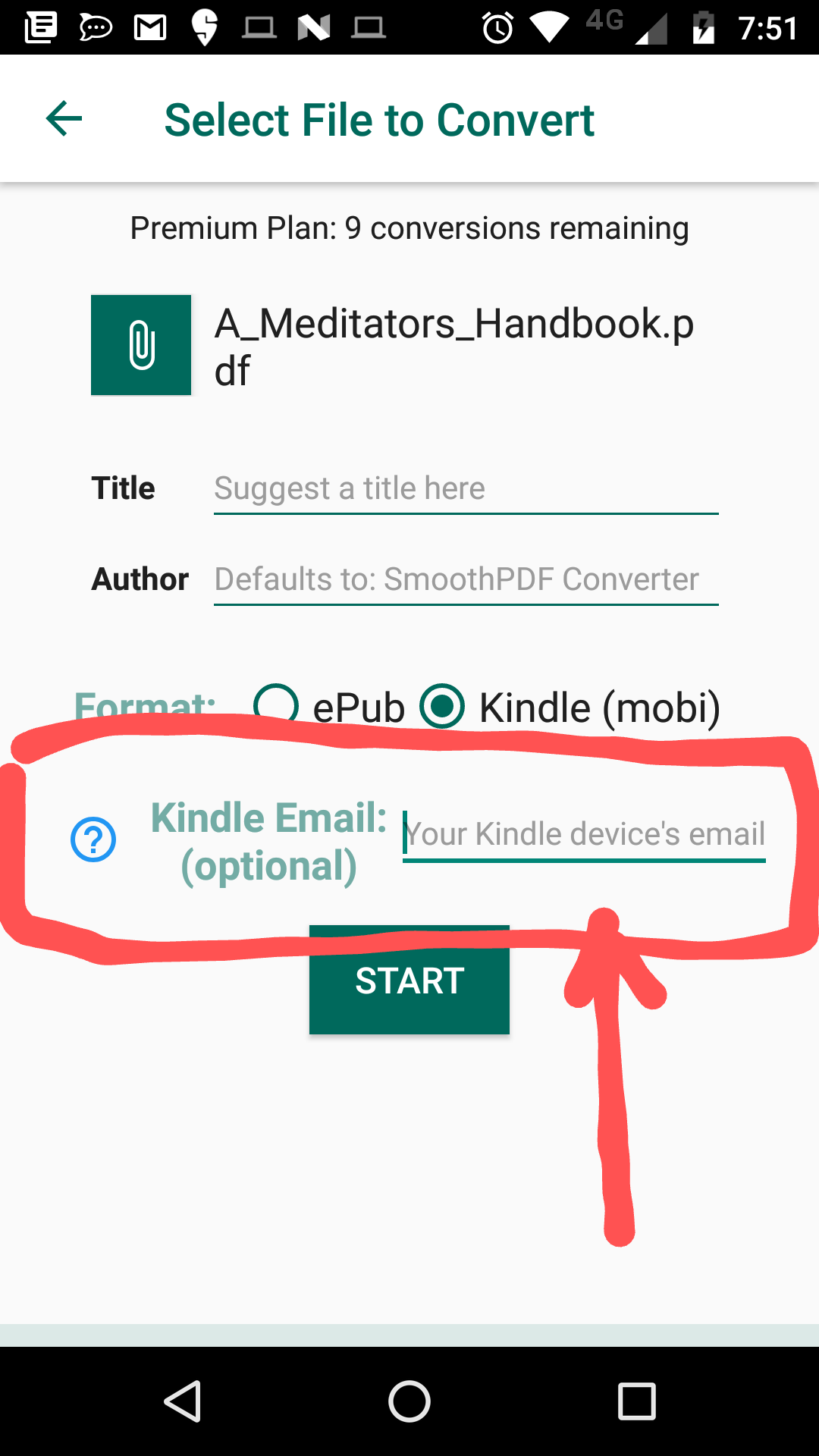Image resolution: width=819 pixels, height=1456 pixels.
Task: Open the system recent apps view
Action: pyautogui.click(x=636, y=1401)
